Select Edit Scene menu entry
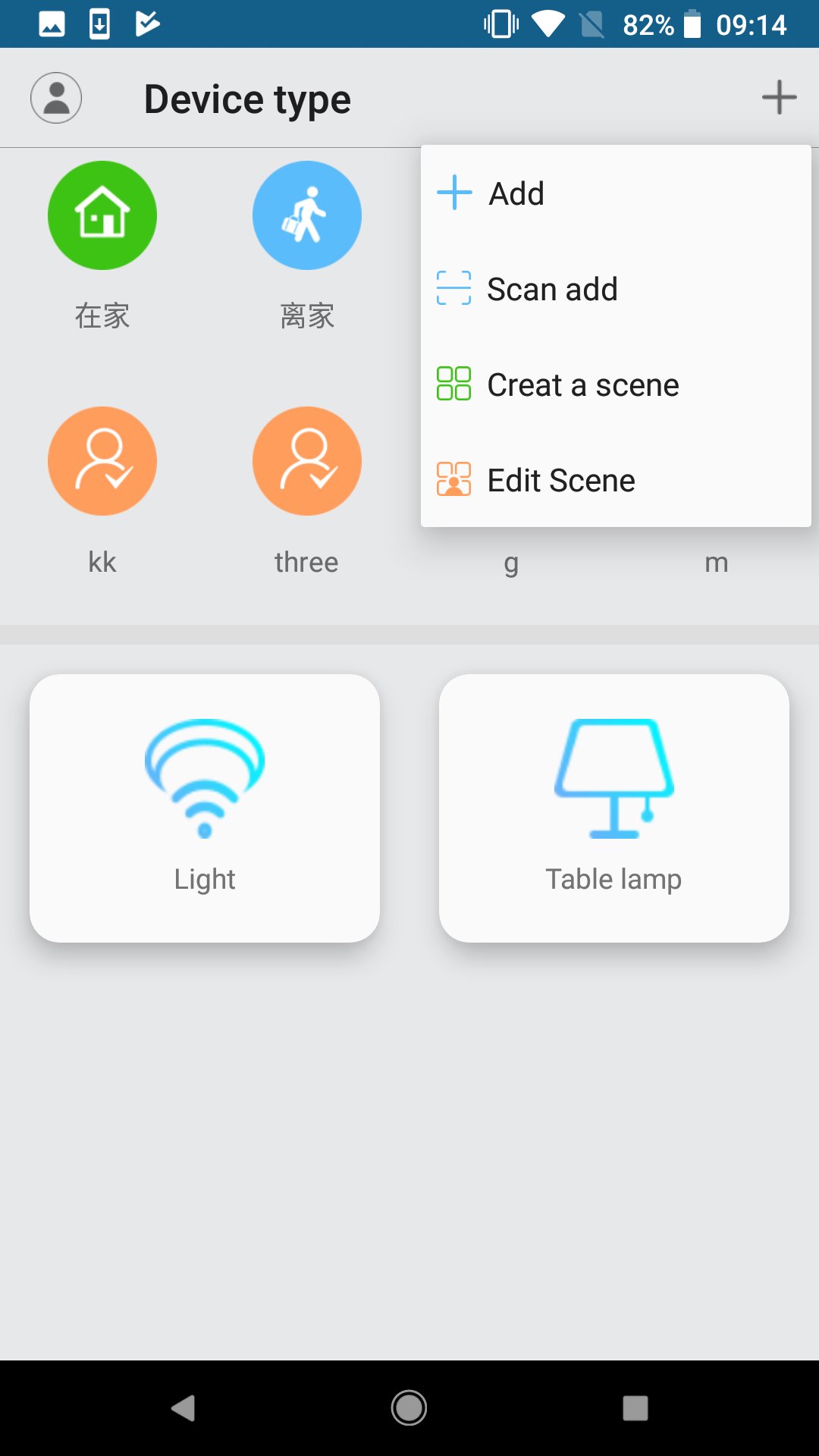819x1456 pixels. click(560, 479)
